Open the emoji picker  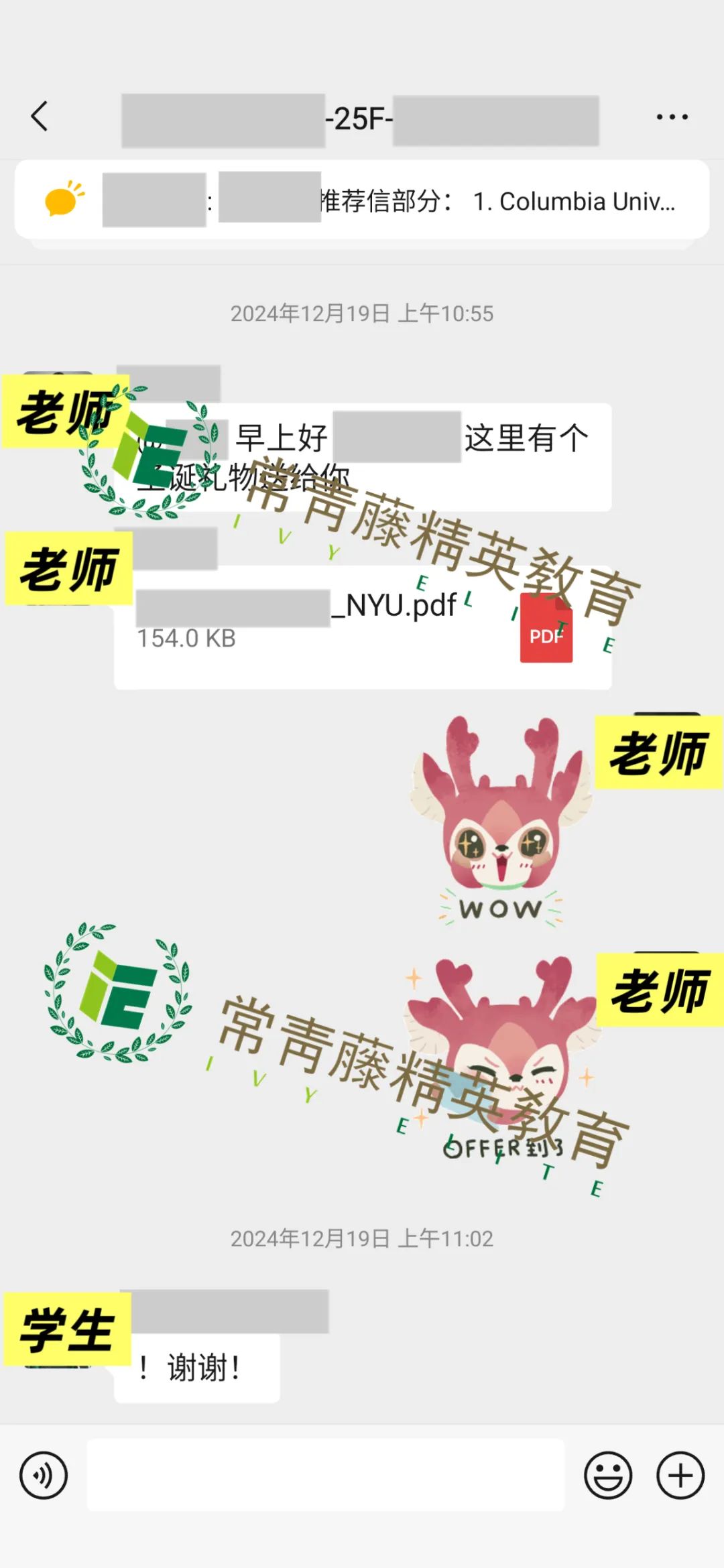(608, 1476)
